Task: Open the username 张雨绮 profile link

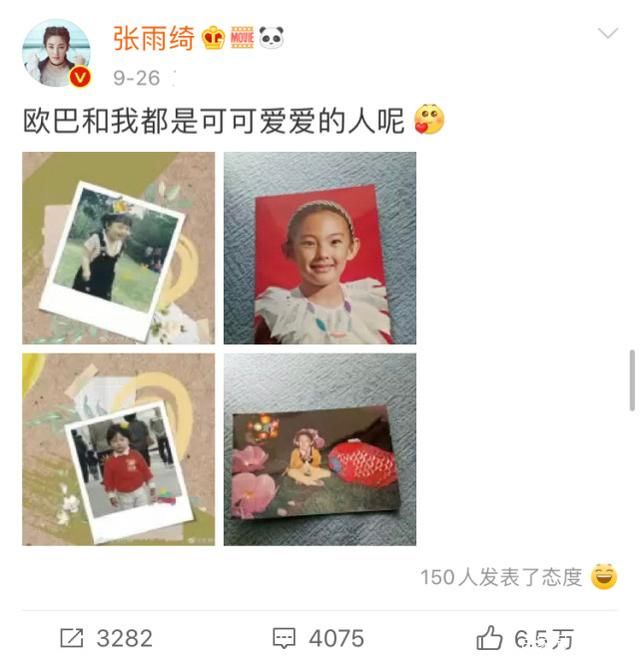Action: 154,38
